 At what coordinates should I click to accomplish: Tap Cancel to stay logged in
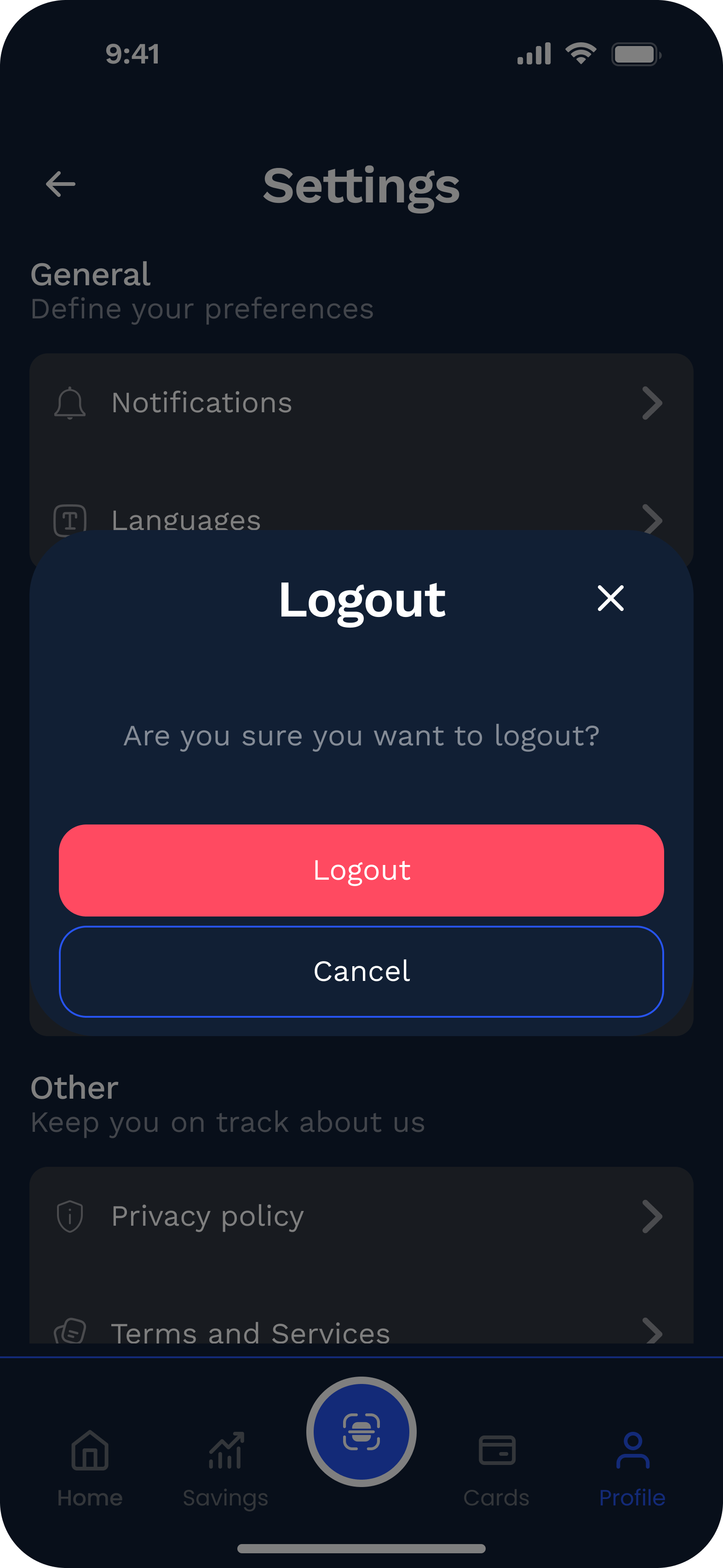[x=361, y=971]
